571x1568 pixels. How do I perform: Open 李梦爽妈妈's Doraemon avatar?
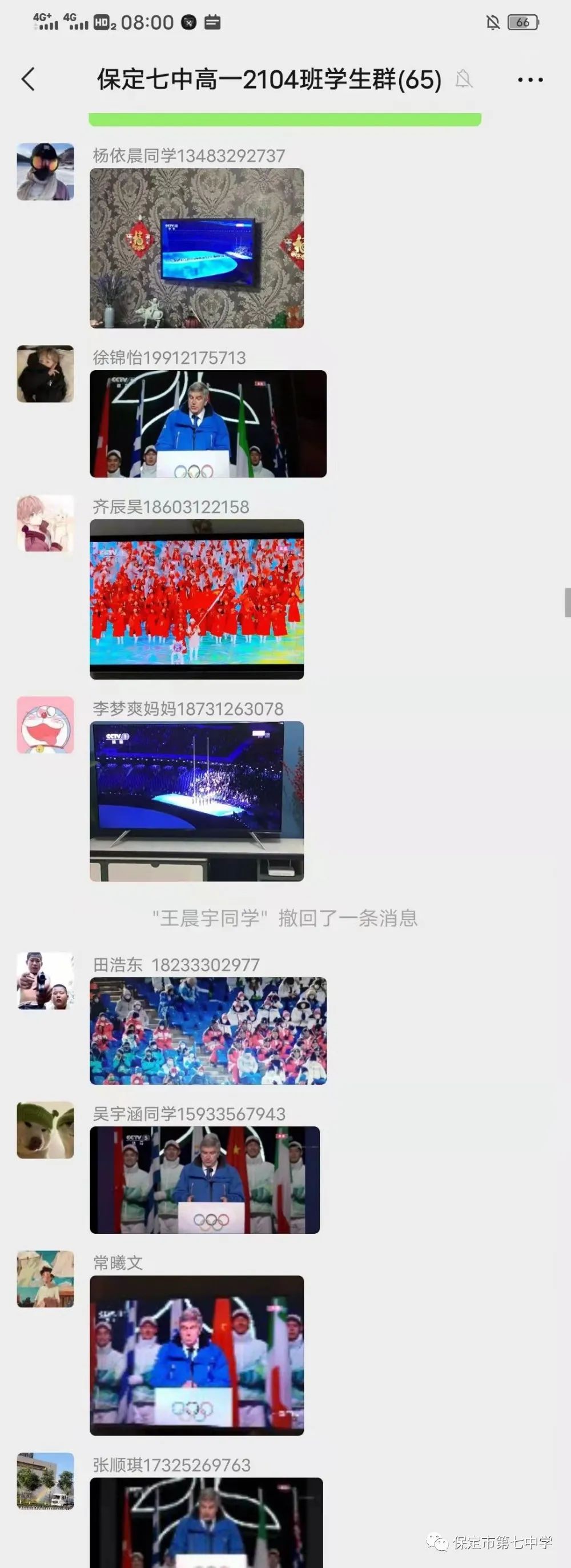[45, 725]
